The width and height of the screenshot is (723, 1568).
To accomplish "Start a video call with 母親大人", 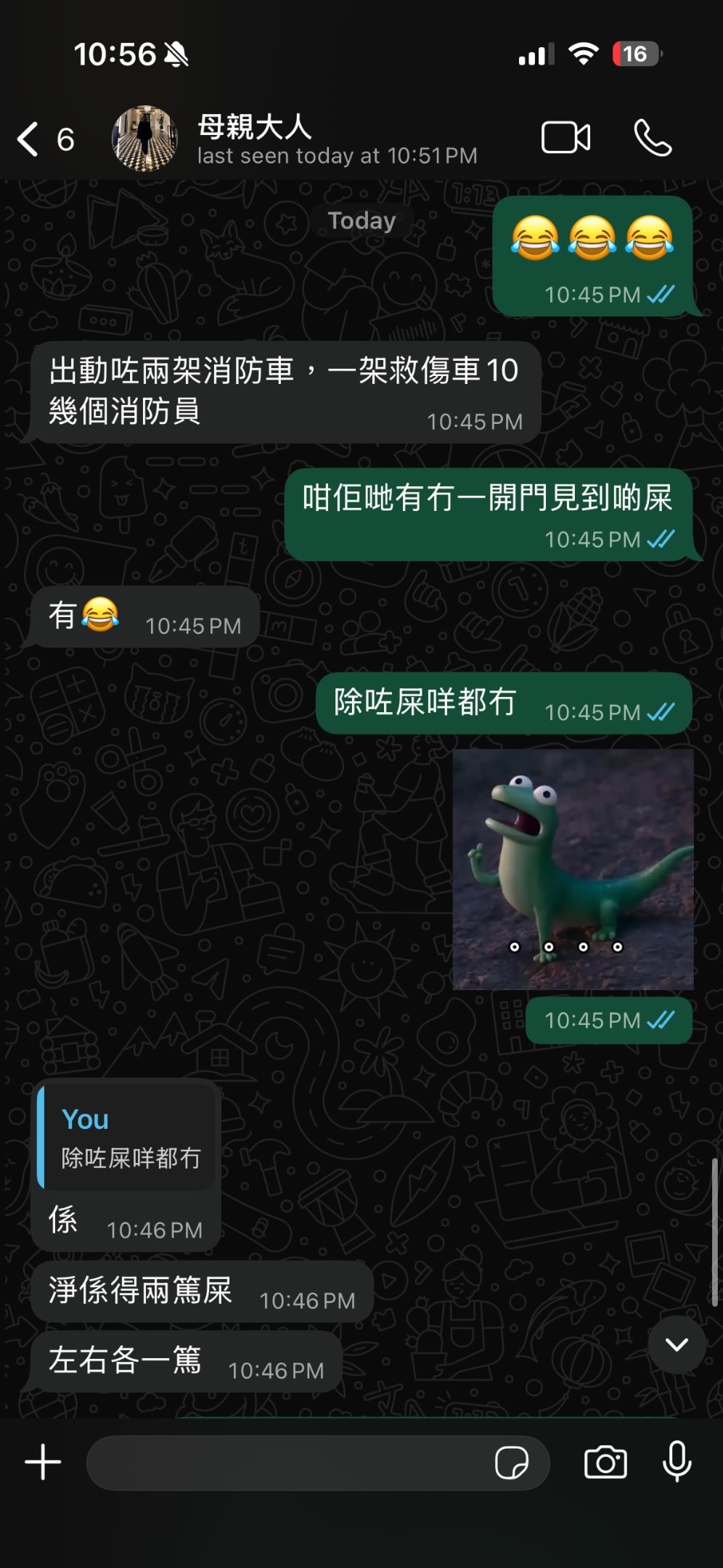I will [x=565, y=138].
